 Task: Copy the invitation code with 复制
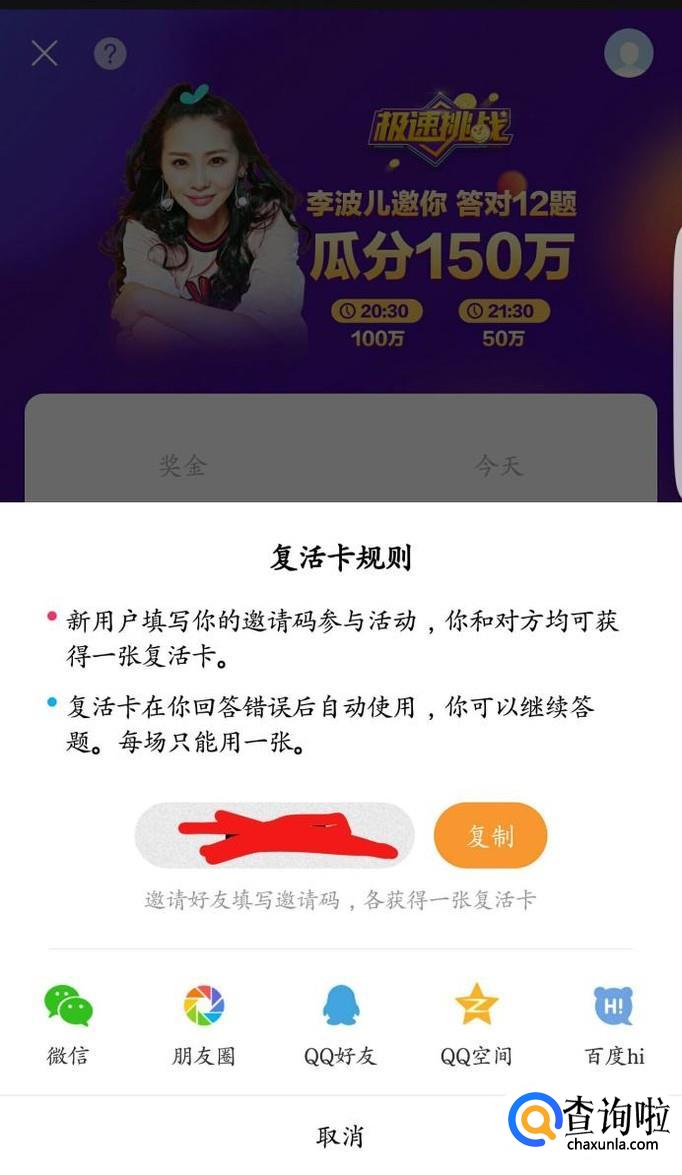coord(490,836)
